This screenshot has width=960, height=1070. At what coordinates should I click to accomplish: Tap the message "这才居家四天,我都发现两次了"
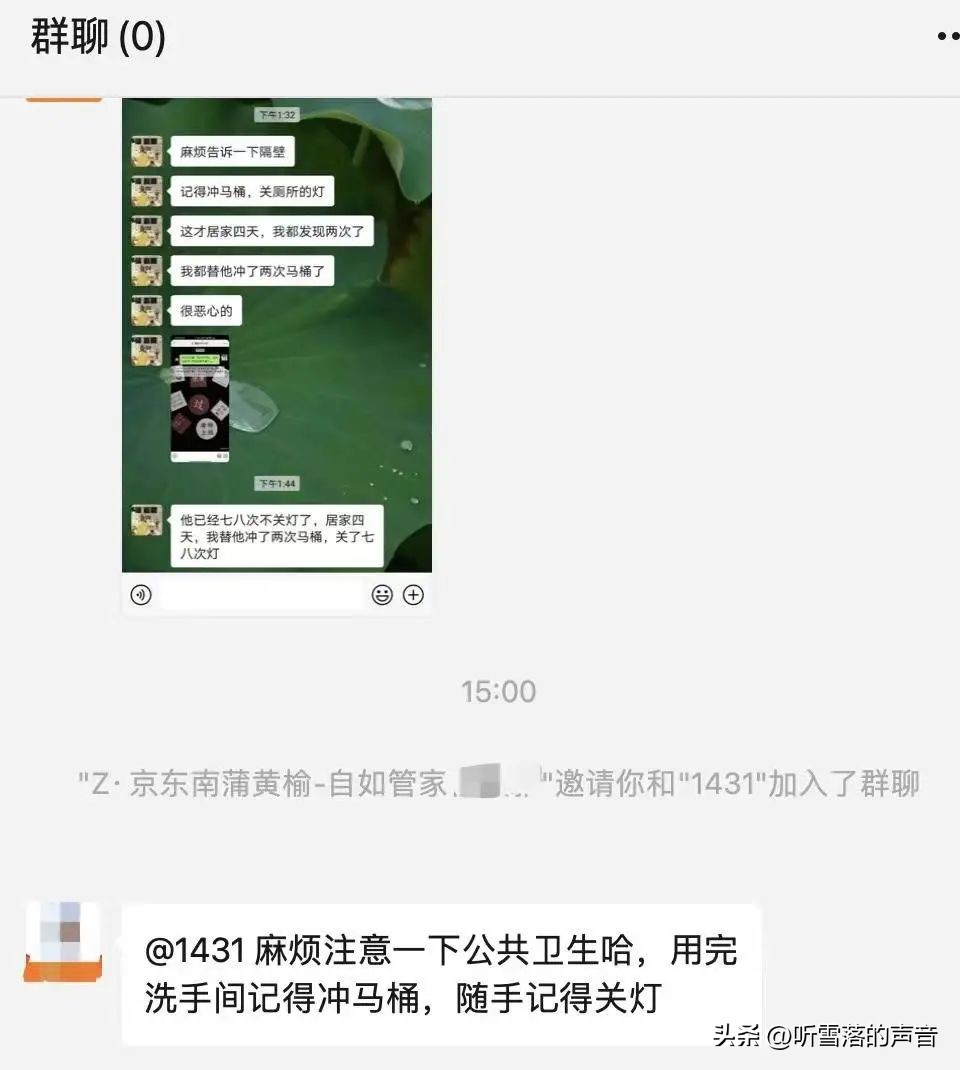(270, 231)
